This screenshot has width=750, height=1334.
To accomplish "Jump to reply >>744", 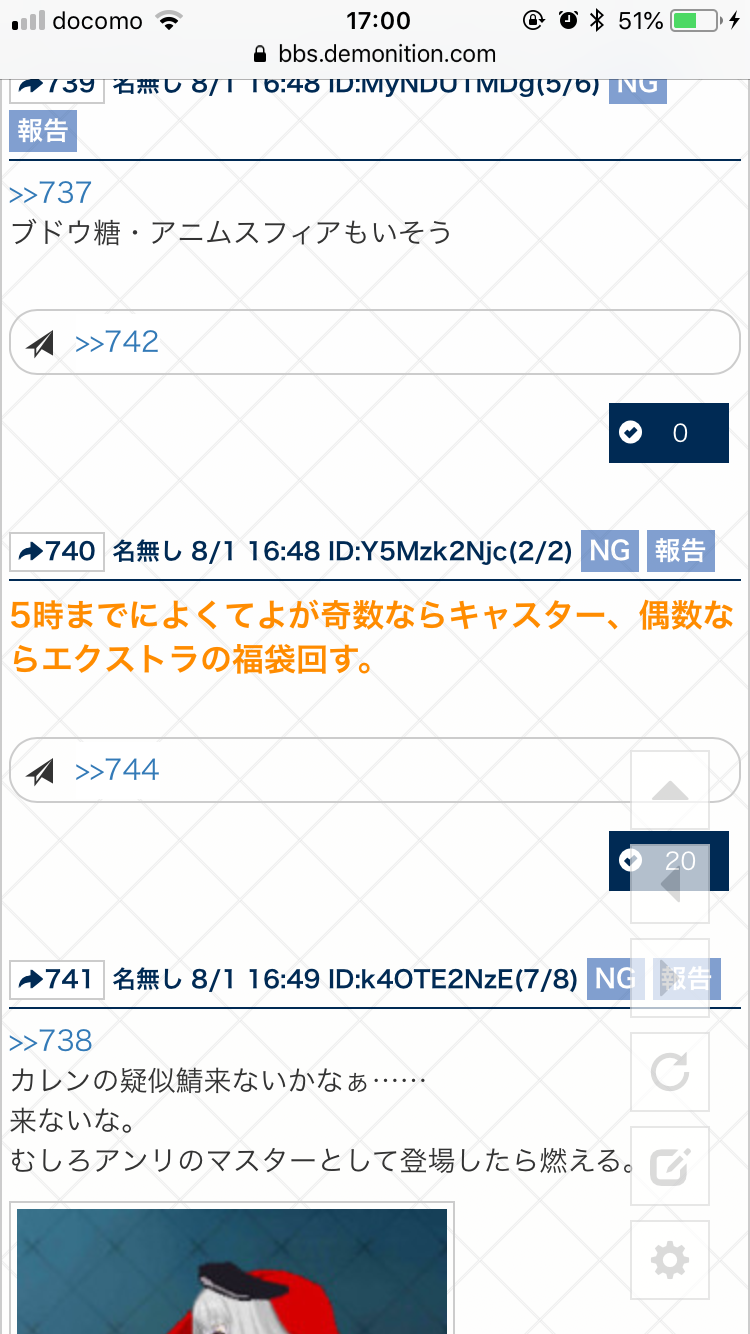I will [x=117, y=770].
